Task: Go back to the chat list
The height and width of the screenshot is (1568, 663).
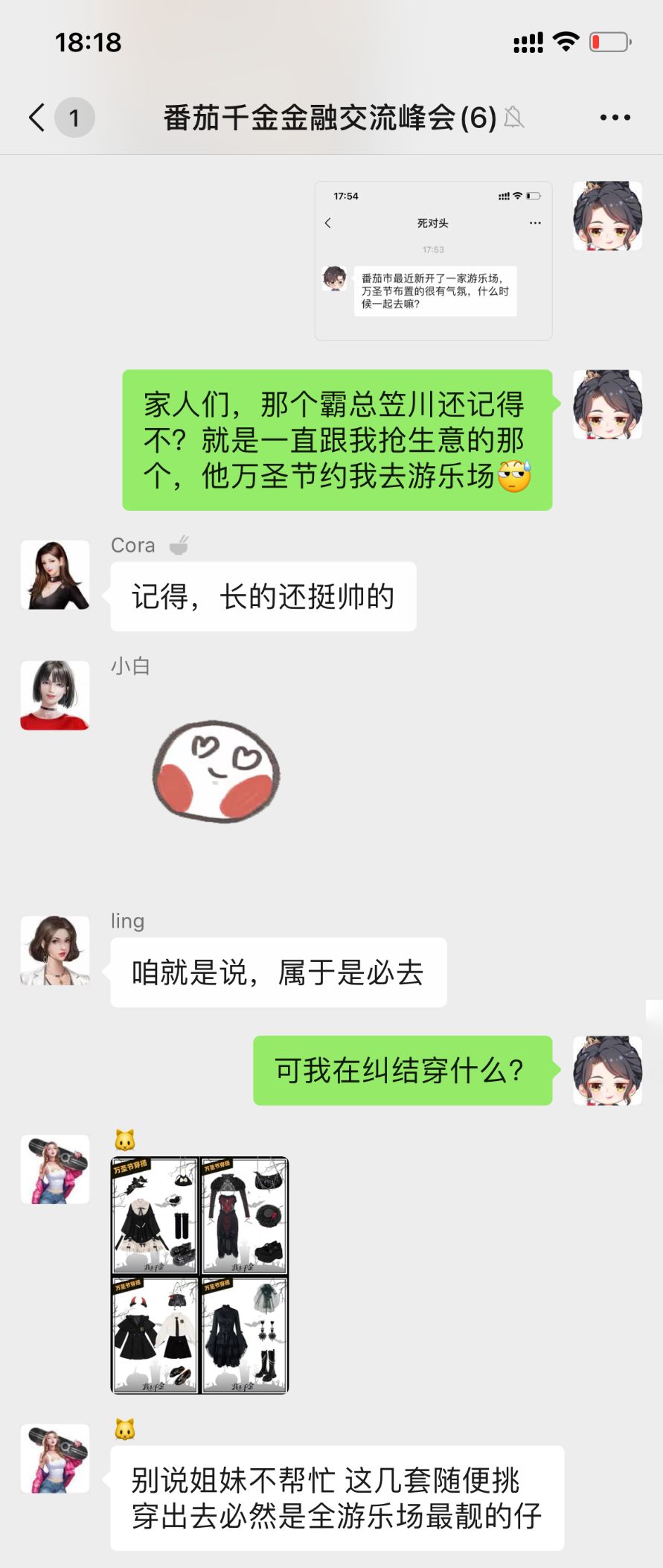Action: click(x=37, y=118)
